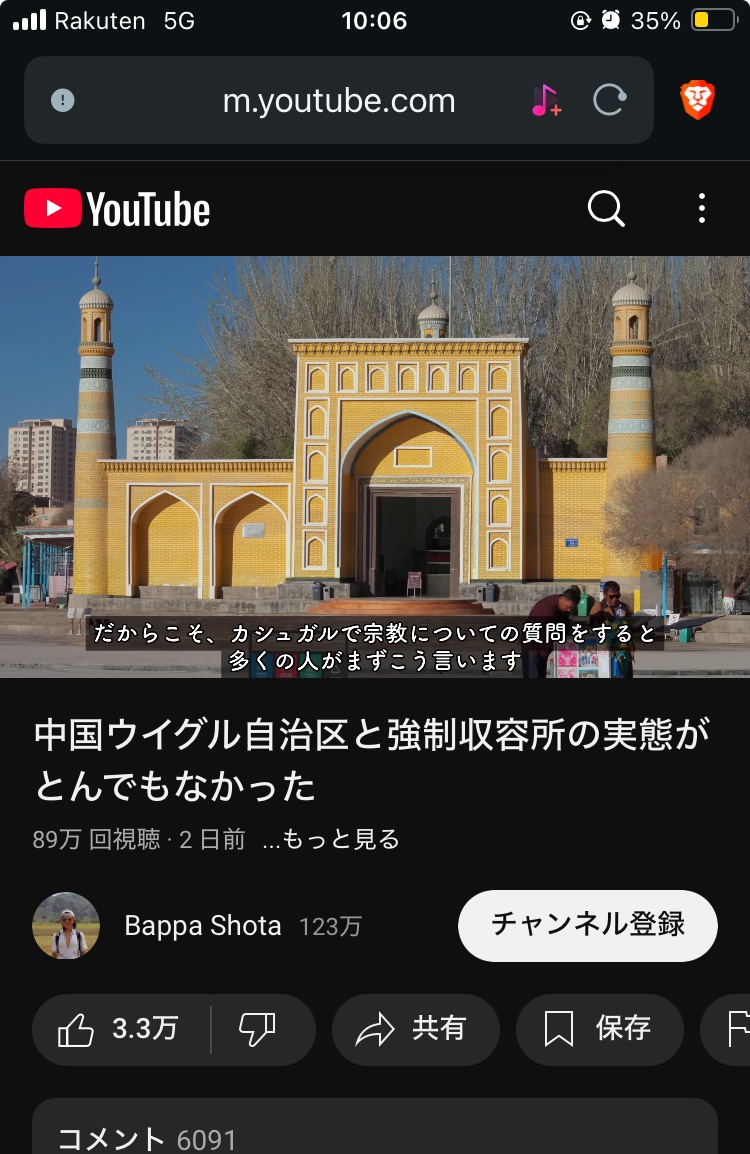Open Brave Shields lion icon

[698, 100]
